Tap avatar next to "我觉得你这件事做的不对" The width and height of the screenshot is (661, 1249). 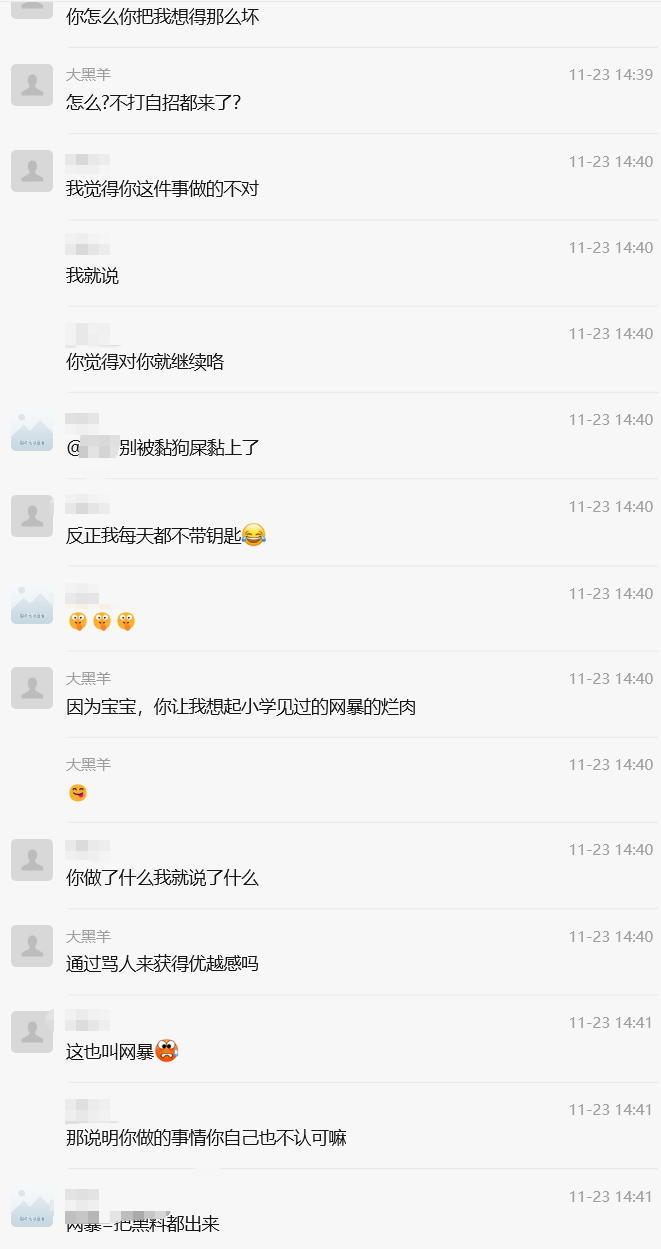pyautogui.click(x=32, y=171)
